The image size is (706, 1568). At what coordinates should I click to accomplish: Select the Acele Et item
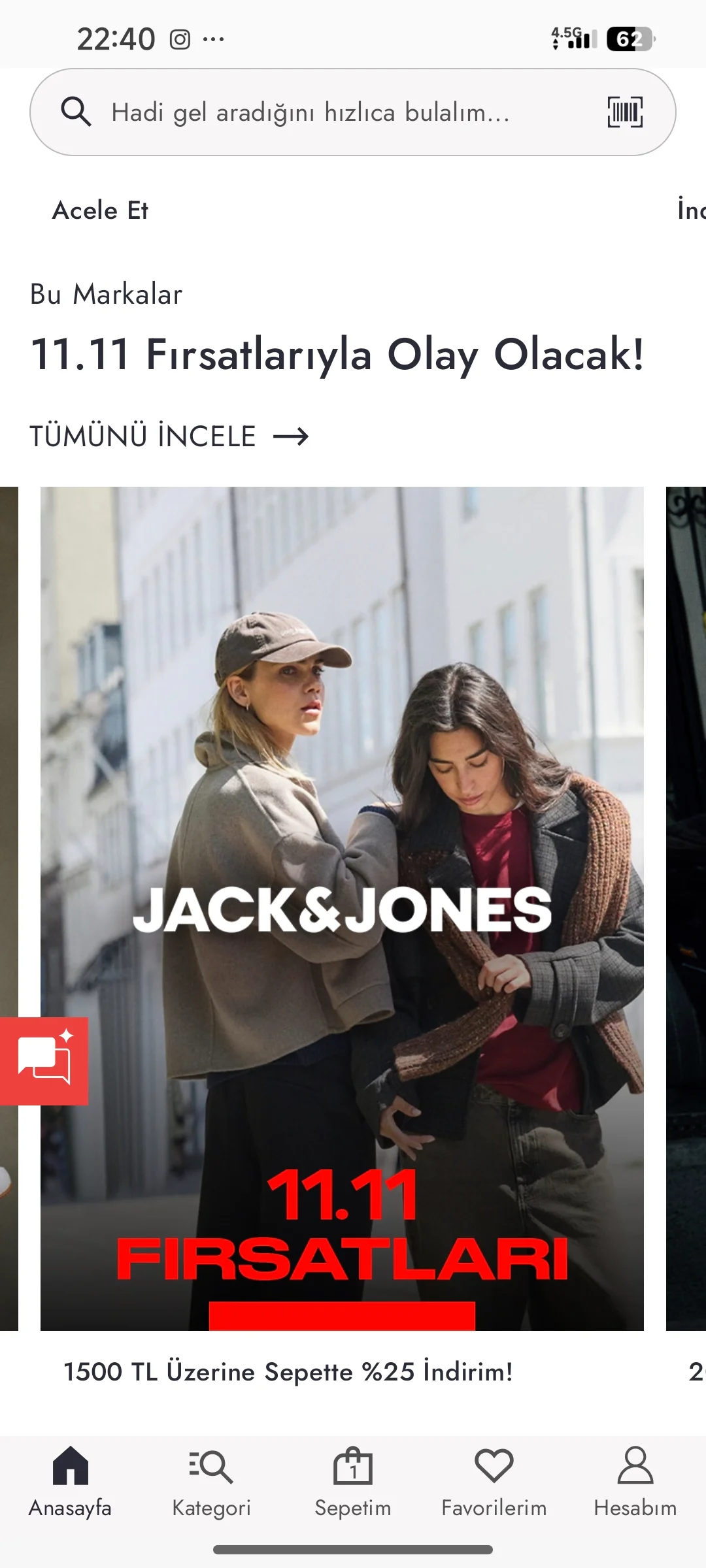pos(100,210)
